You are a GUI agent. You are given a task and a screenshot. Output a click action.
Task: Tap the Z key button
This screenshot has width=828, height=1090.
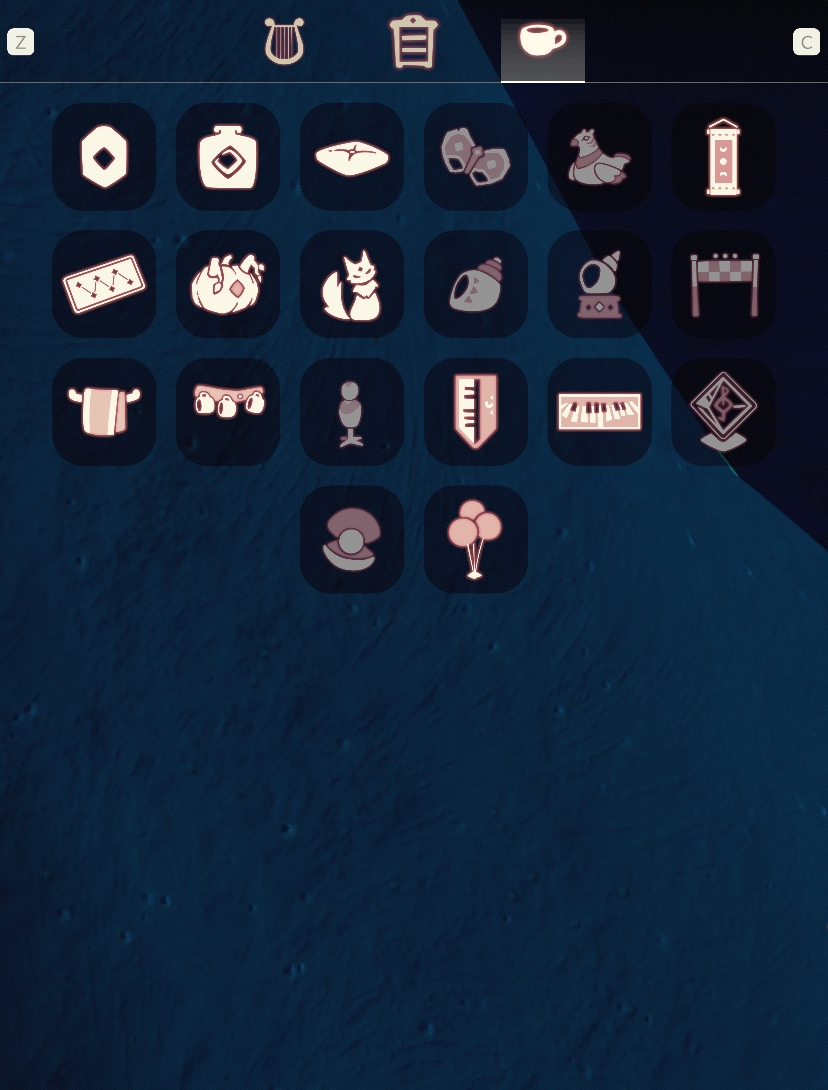[x=20, y=42]
